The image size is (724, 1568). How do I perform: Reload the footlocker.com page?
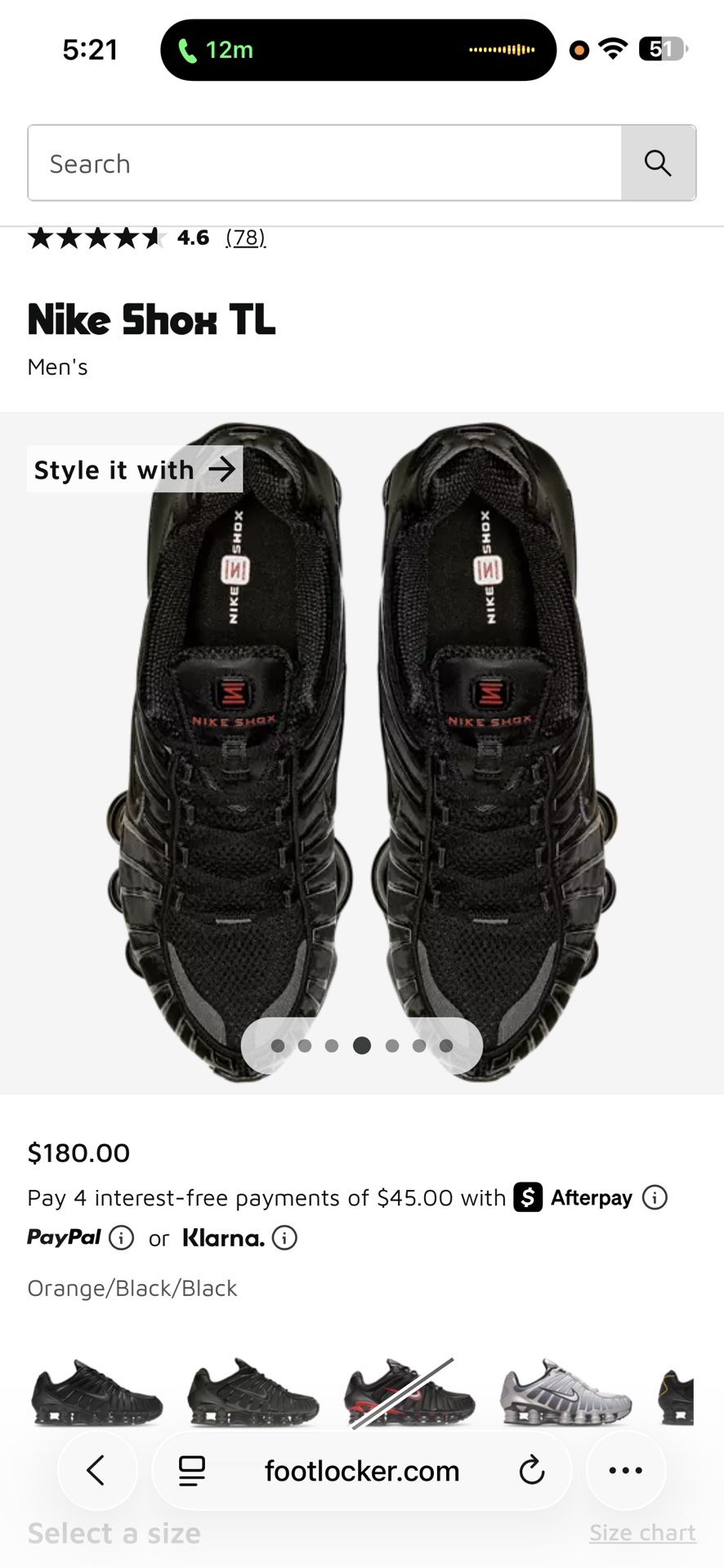531,1471
